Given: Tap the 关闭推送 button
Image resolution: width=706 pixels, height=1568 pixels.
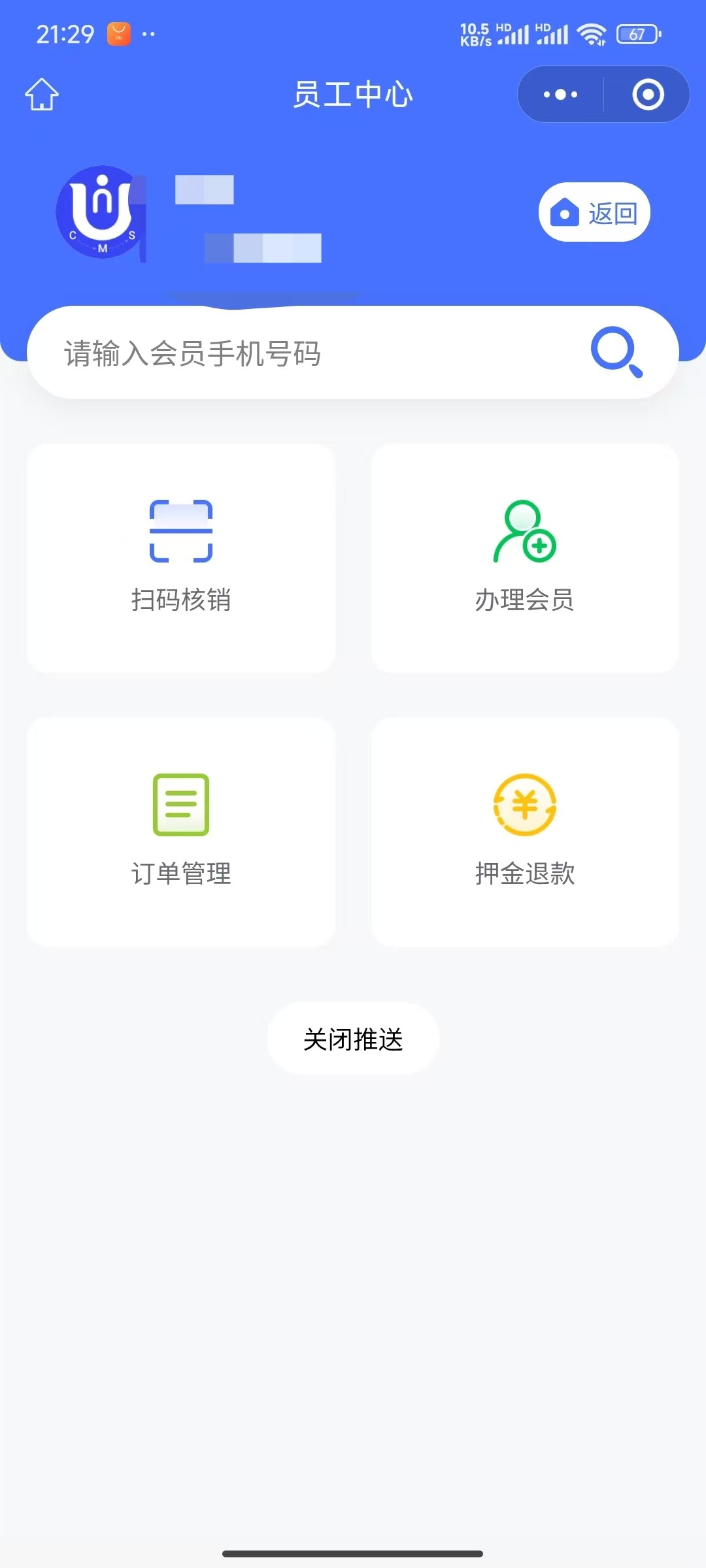Looking at the screenshot, I should [353, 1039].
